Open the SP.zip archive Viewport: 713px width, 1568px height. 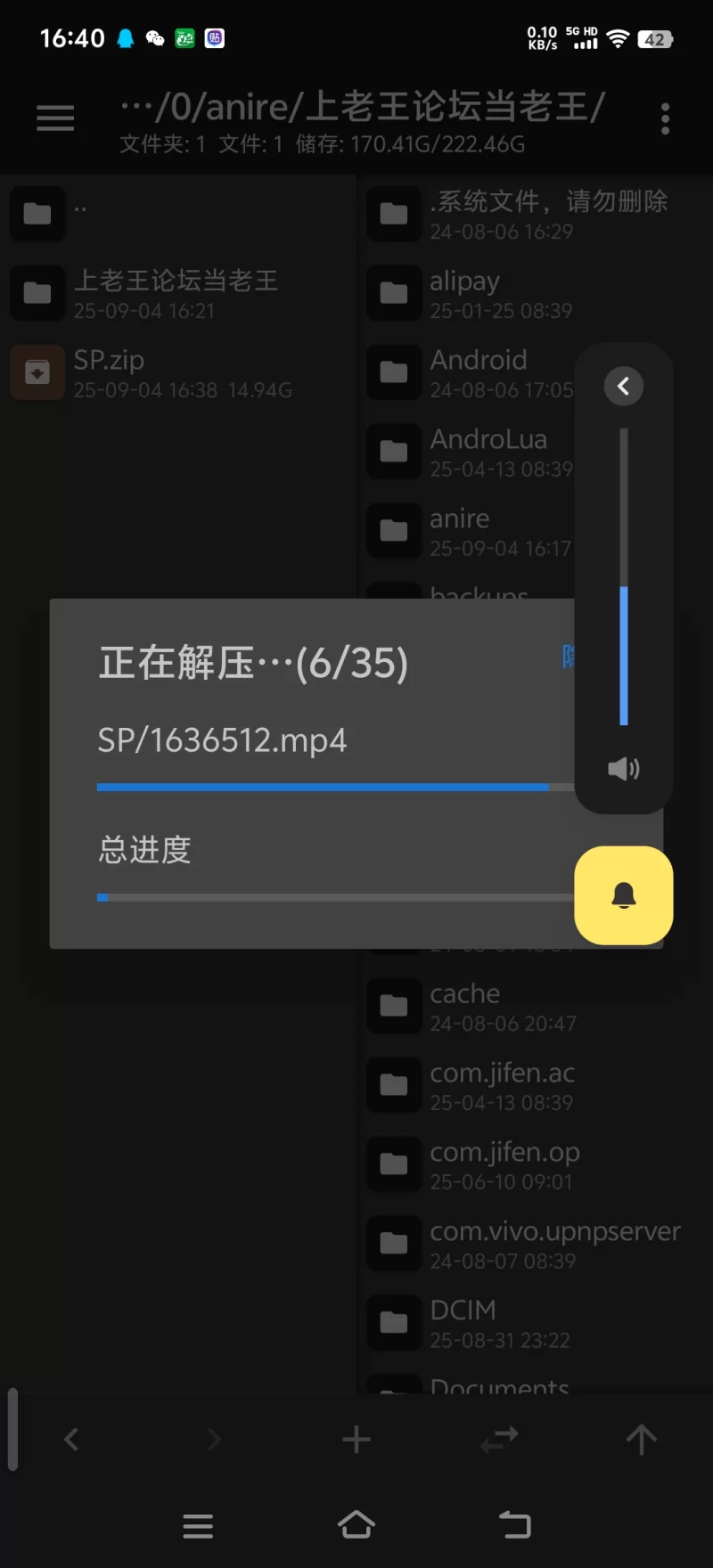[178, 372]
